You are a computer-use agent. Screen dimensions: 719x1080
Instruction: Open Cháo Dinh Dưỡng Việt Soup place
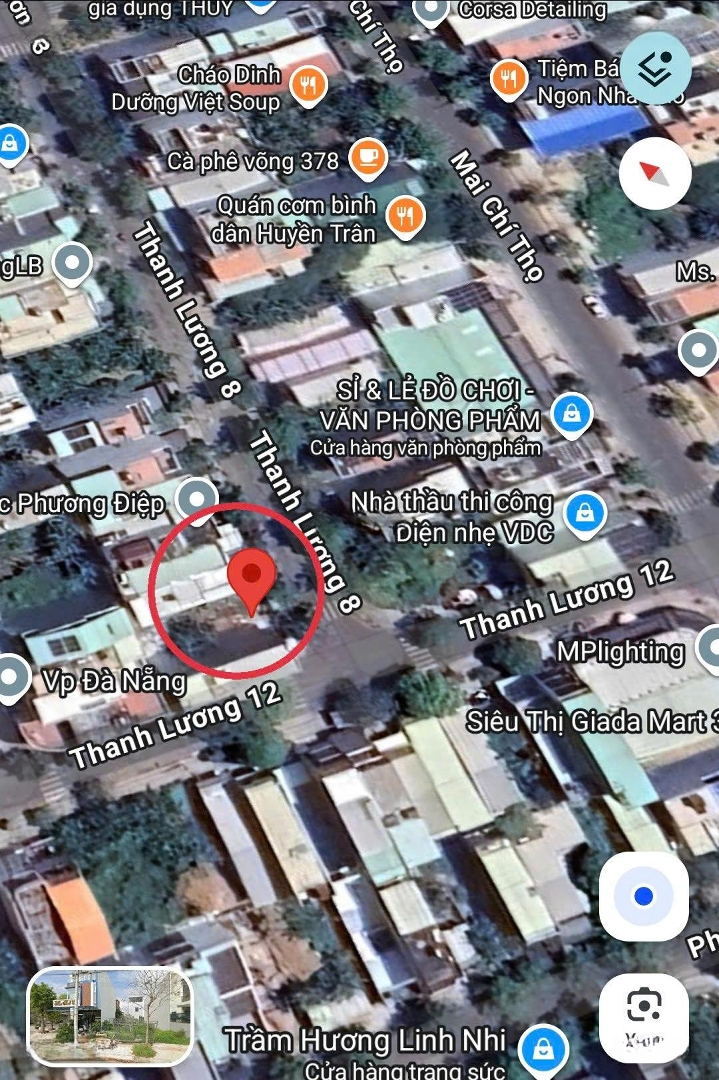pos(308,87)
